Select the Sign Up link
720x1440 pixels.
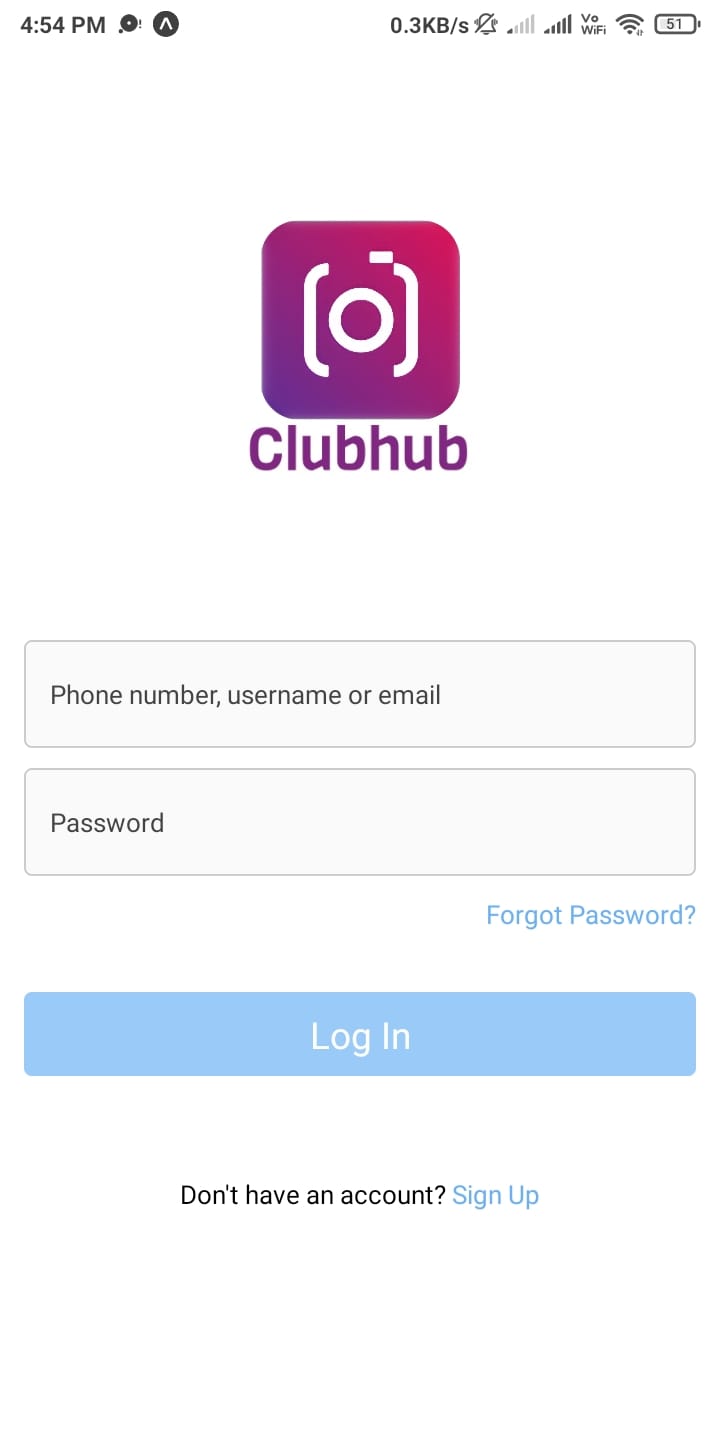pos(495,1194)
